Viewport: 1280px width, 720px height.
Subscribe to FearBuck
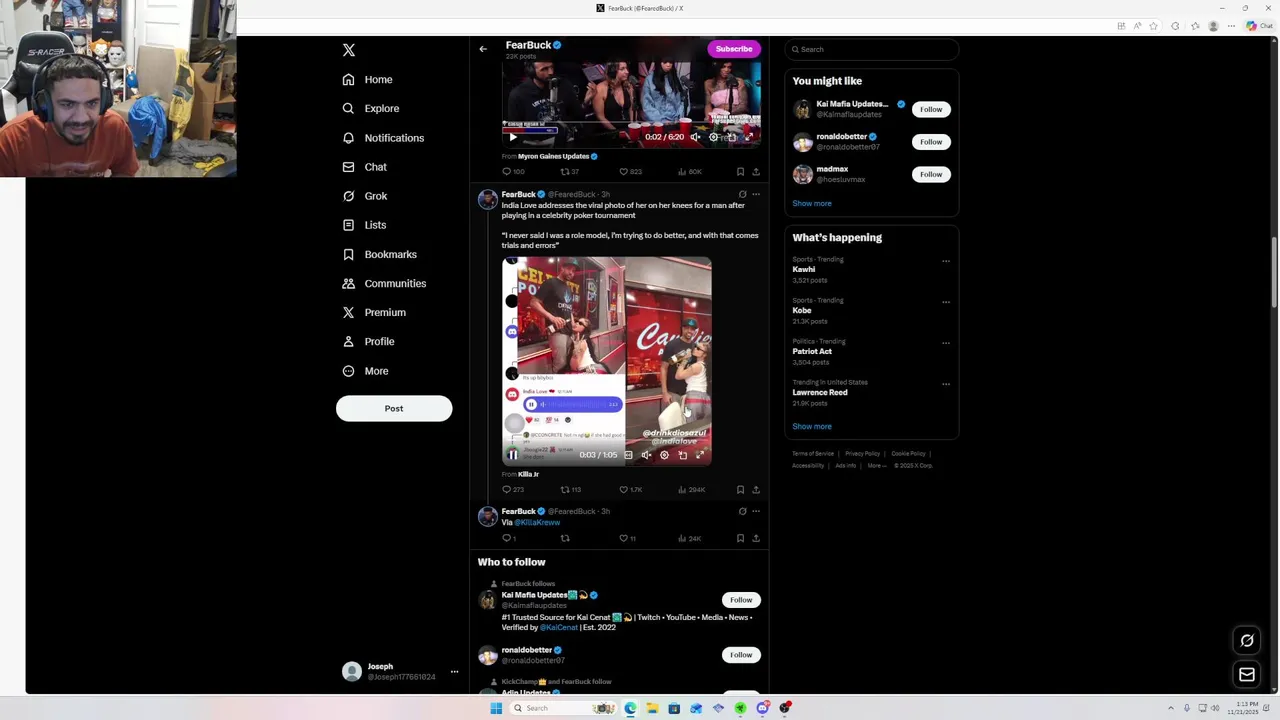tap(733, 49)
